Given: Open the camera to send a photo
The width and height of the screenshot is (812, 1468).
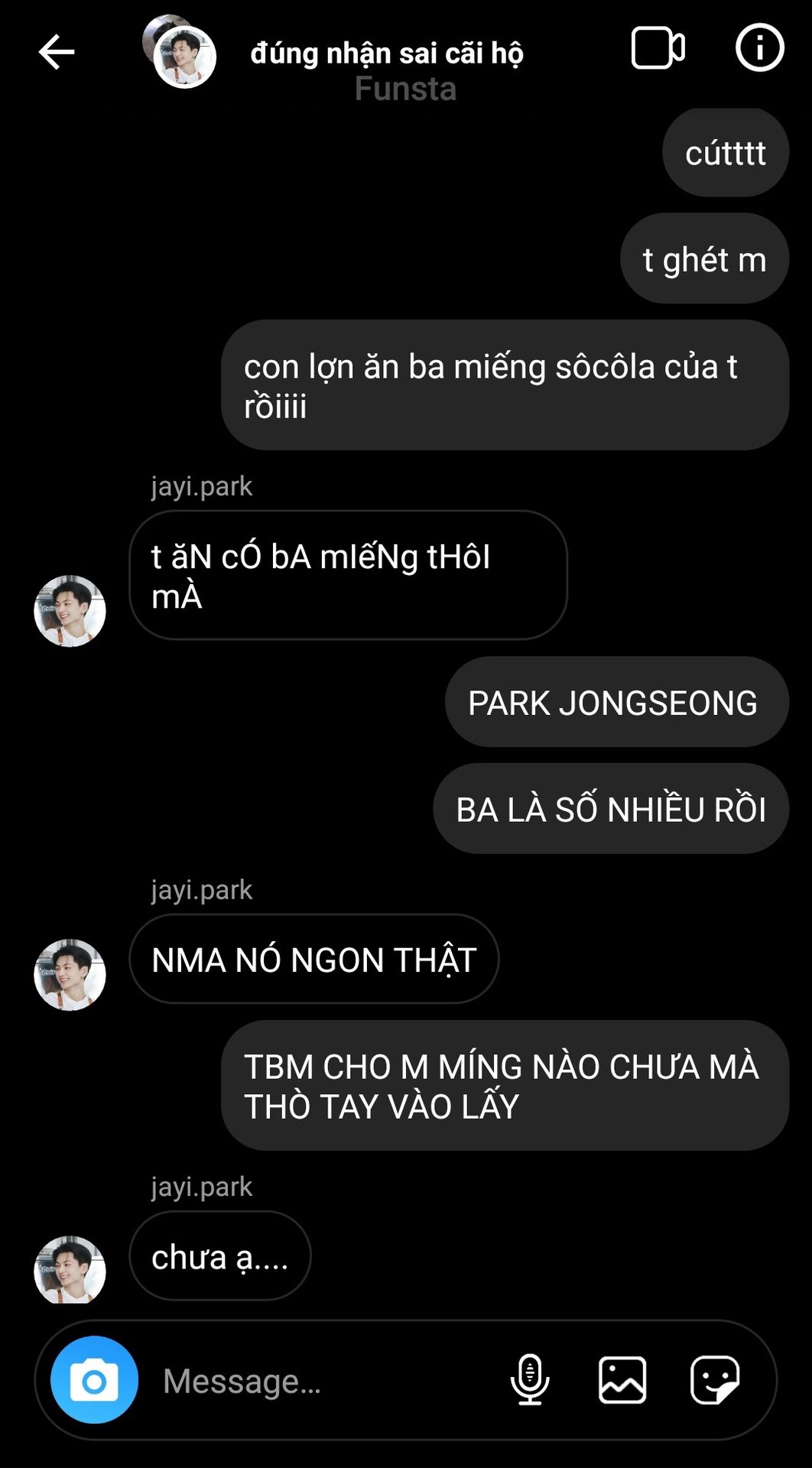Looking at the screenshot, I should point(94,1380).
